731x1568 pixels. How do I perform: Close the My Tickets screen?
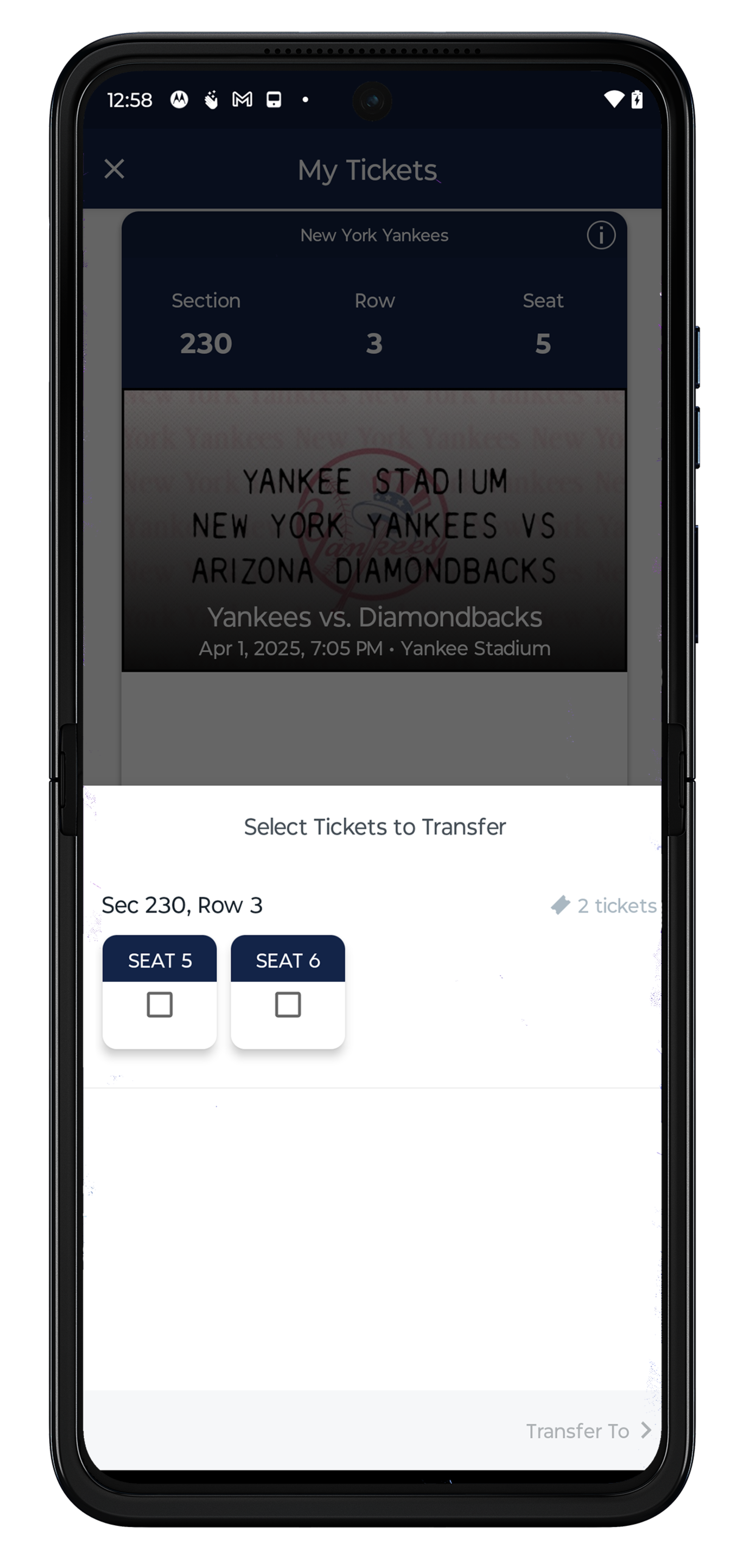[x=115, y=169]
